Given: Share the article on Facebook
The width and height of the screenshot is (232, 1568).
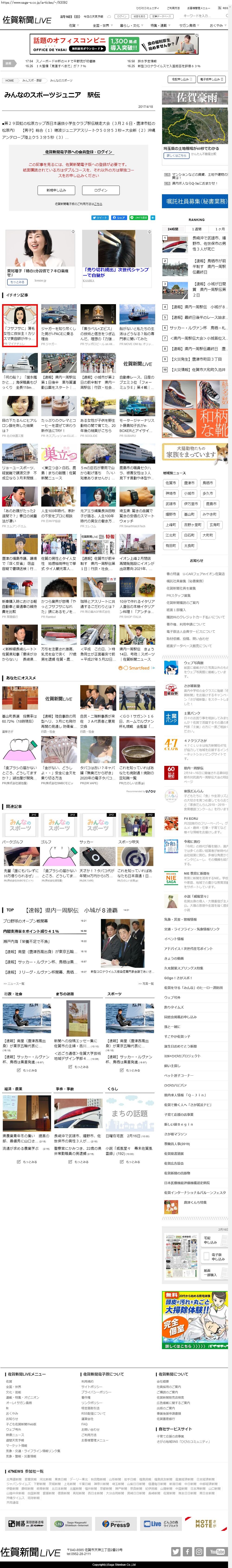Looking at the screenshot, I should tap(118, 217).
